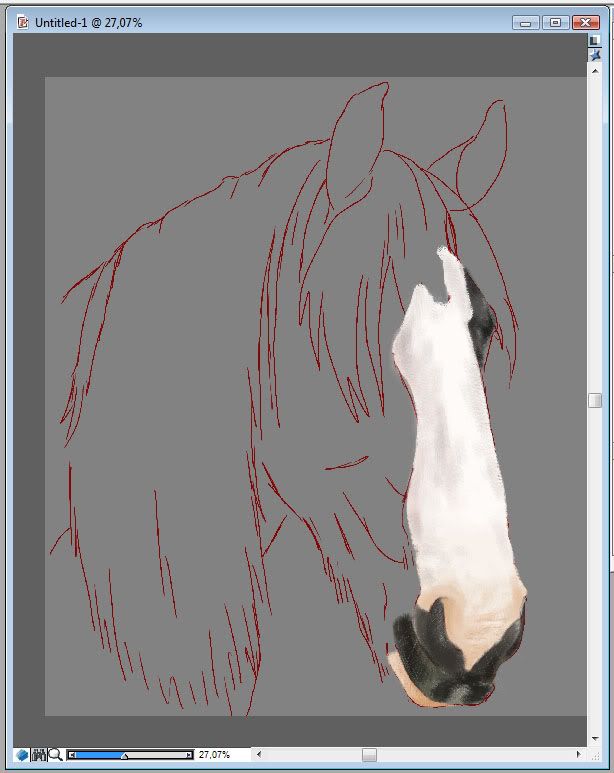This screenshot has width=614, height=773.
Task: Click the zoom slider decrease arrow
Action: 72,755
